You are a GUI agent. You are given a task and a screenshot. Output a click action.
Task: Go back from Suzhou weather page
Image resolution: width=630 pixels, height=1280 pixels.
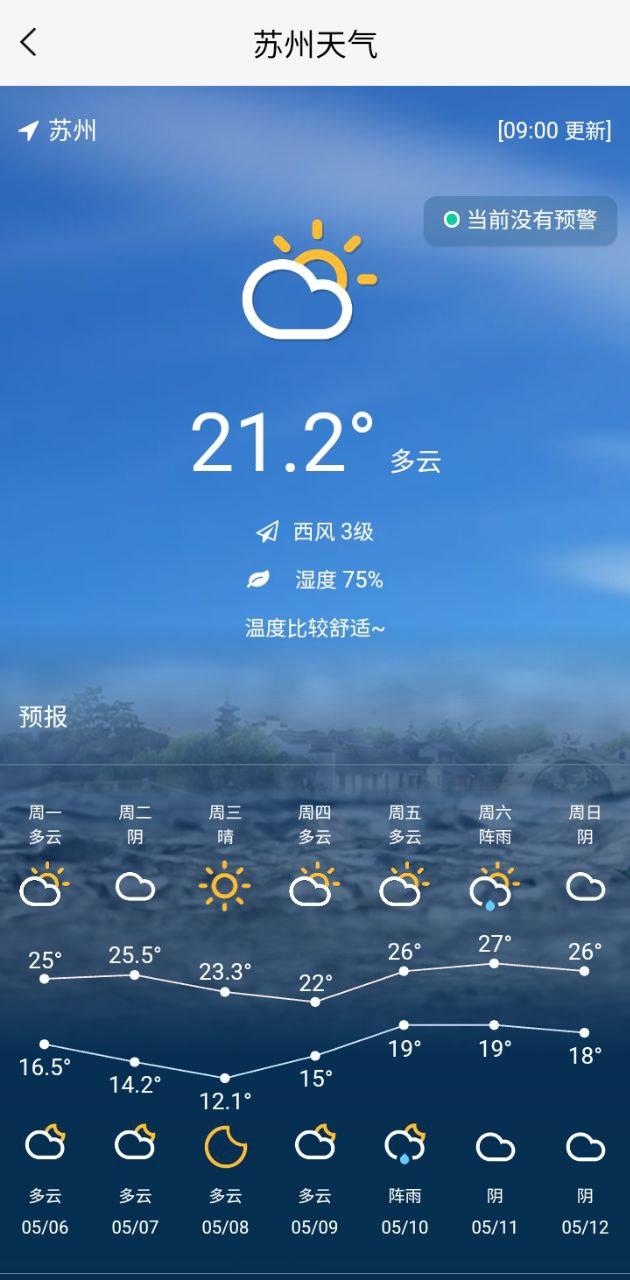tap(29, 43)
